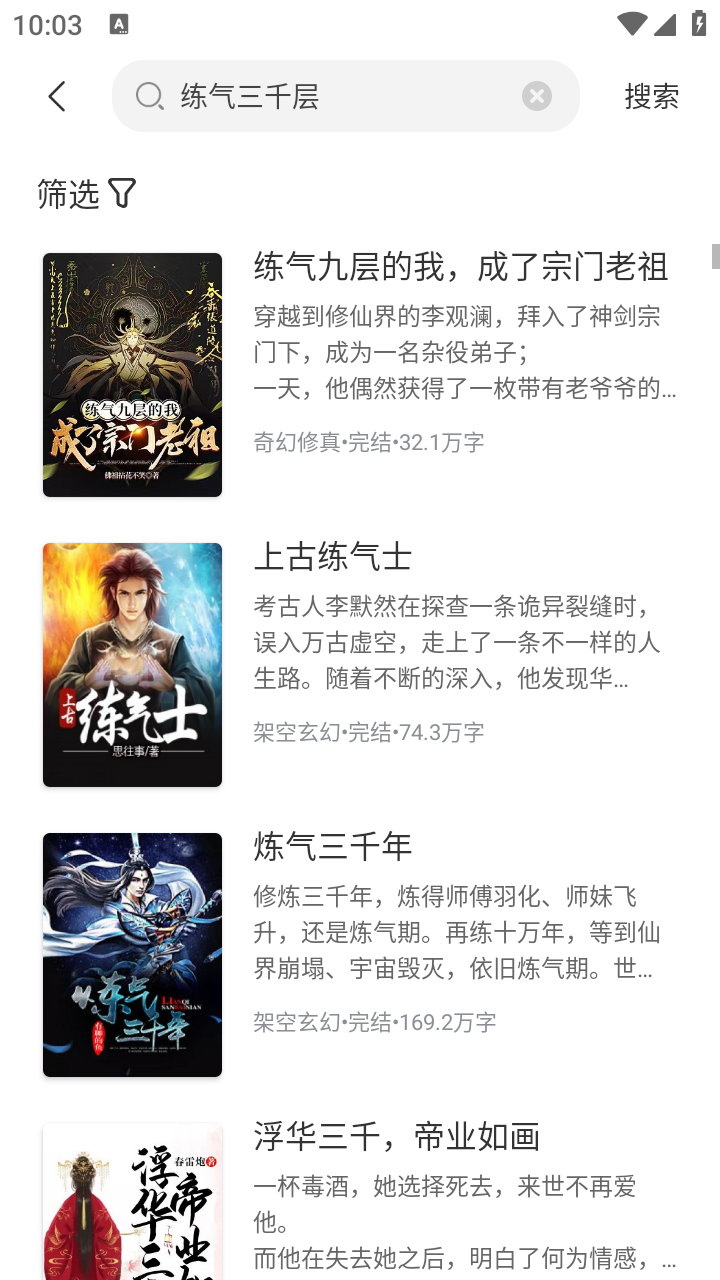This screenshot has width=720, height=1280.
Task: Tap the scrollbar handle on the right edge
Action: click(714, 258)
